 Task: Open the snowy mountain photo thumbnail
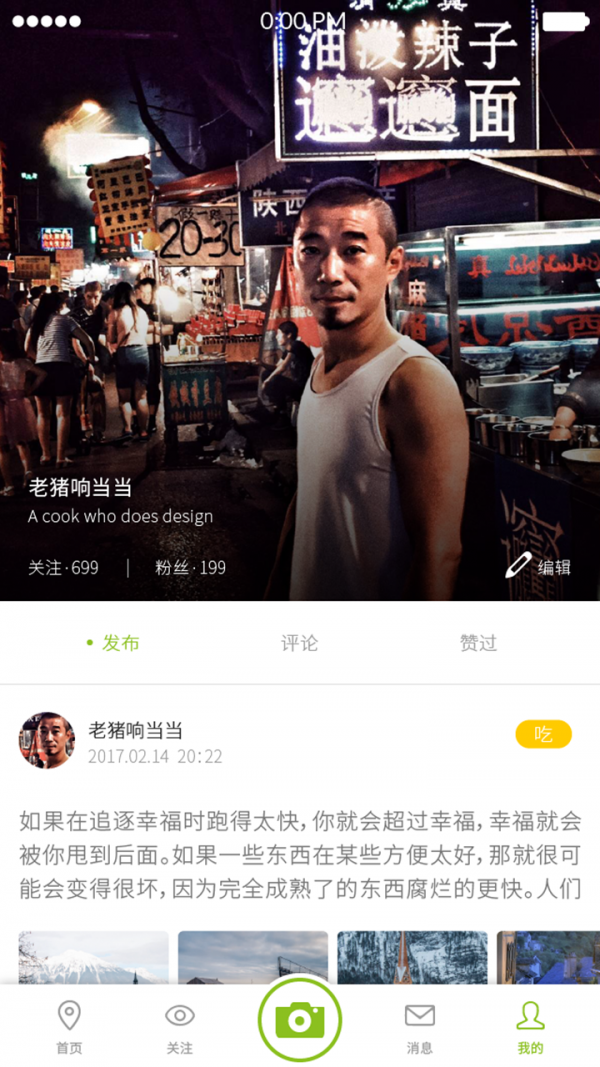click(x=93, y=958)
